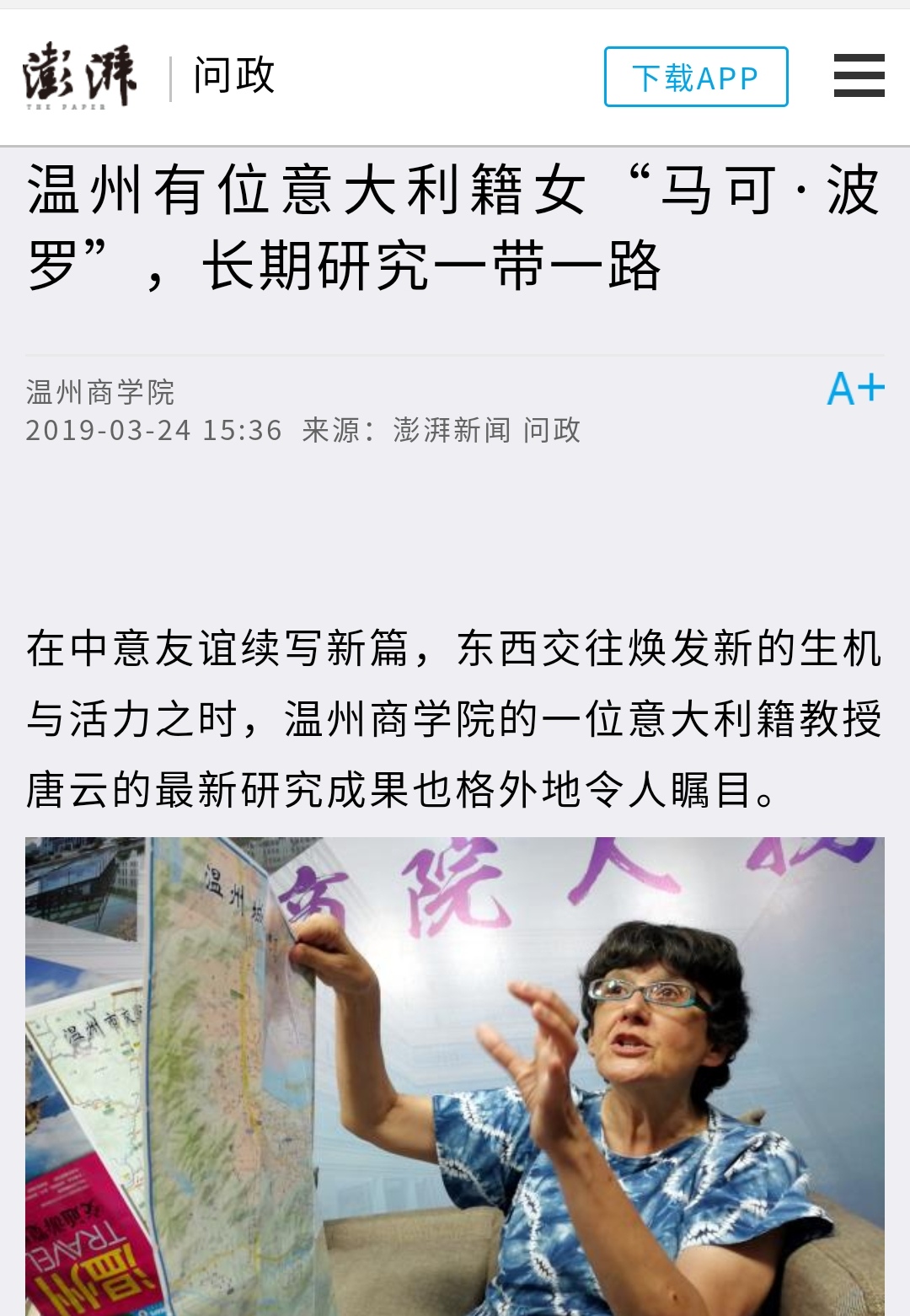View the article photo of the professor
The image size is (910, 1316).
(x=455, y=1075)
